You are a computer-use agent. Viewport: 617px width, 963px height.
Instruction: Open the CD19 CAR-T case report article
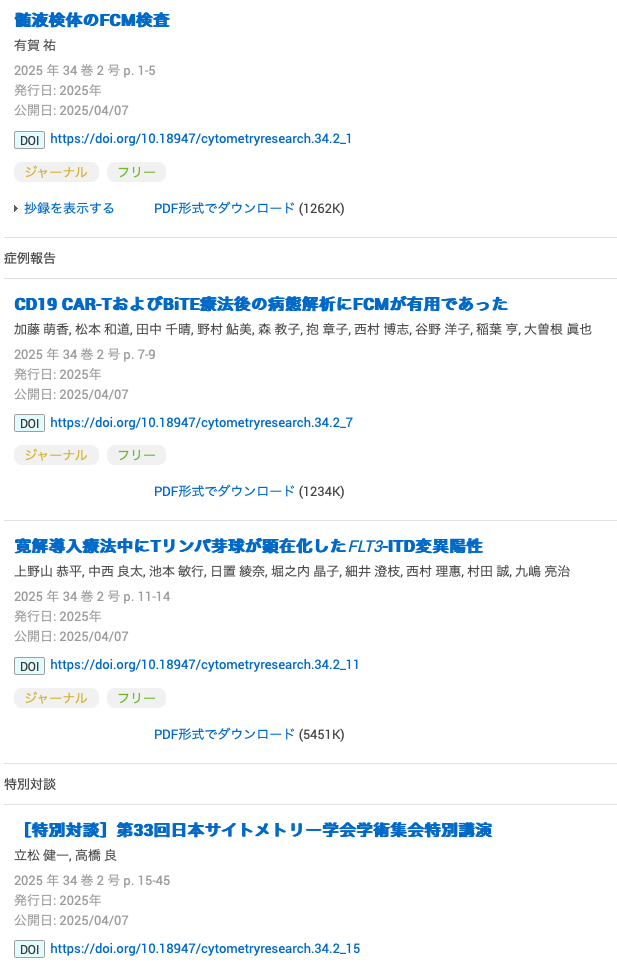click(261, 304)
